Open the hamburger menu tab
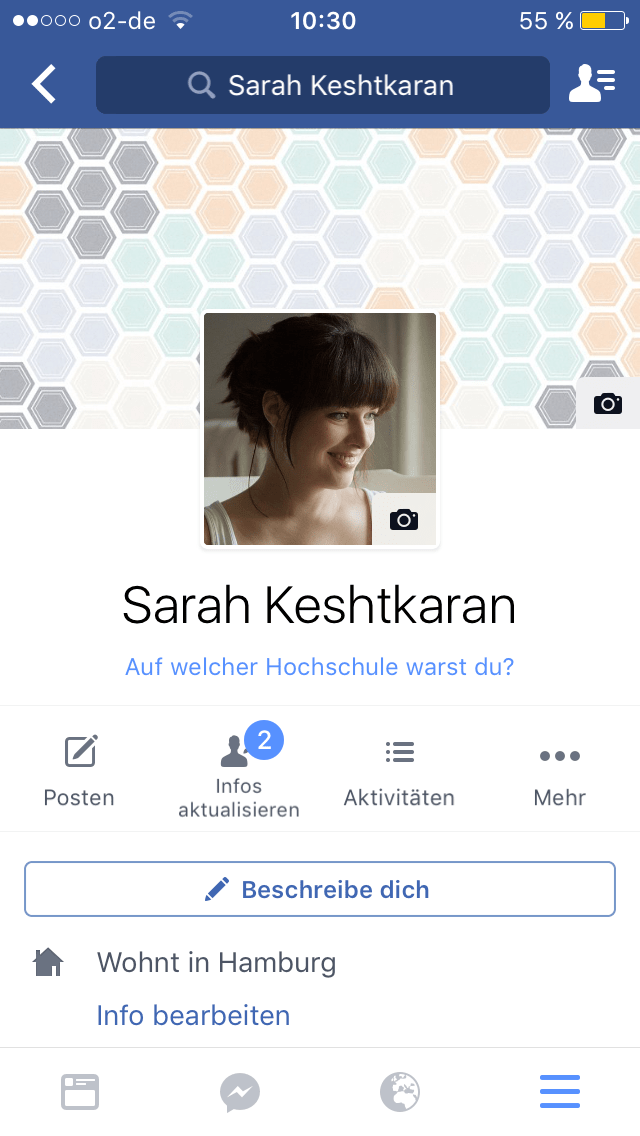This screenshot has width=640, height=1136. [x=560, y=1092]
